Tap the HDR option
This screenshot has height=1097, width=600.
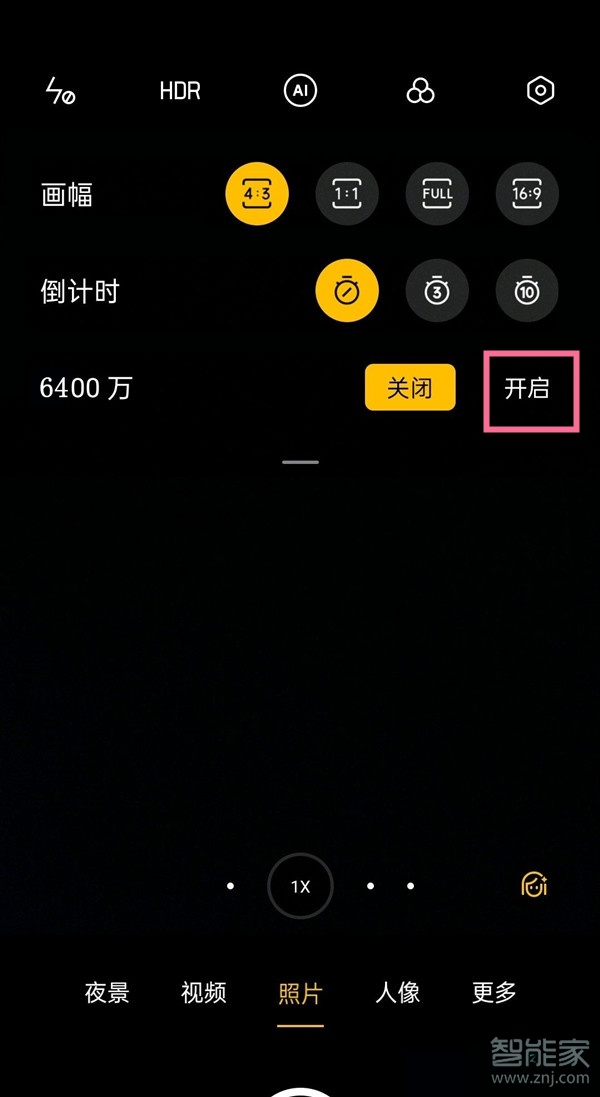click(180, 91)
